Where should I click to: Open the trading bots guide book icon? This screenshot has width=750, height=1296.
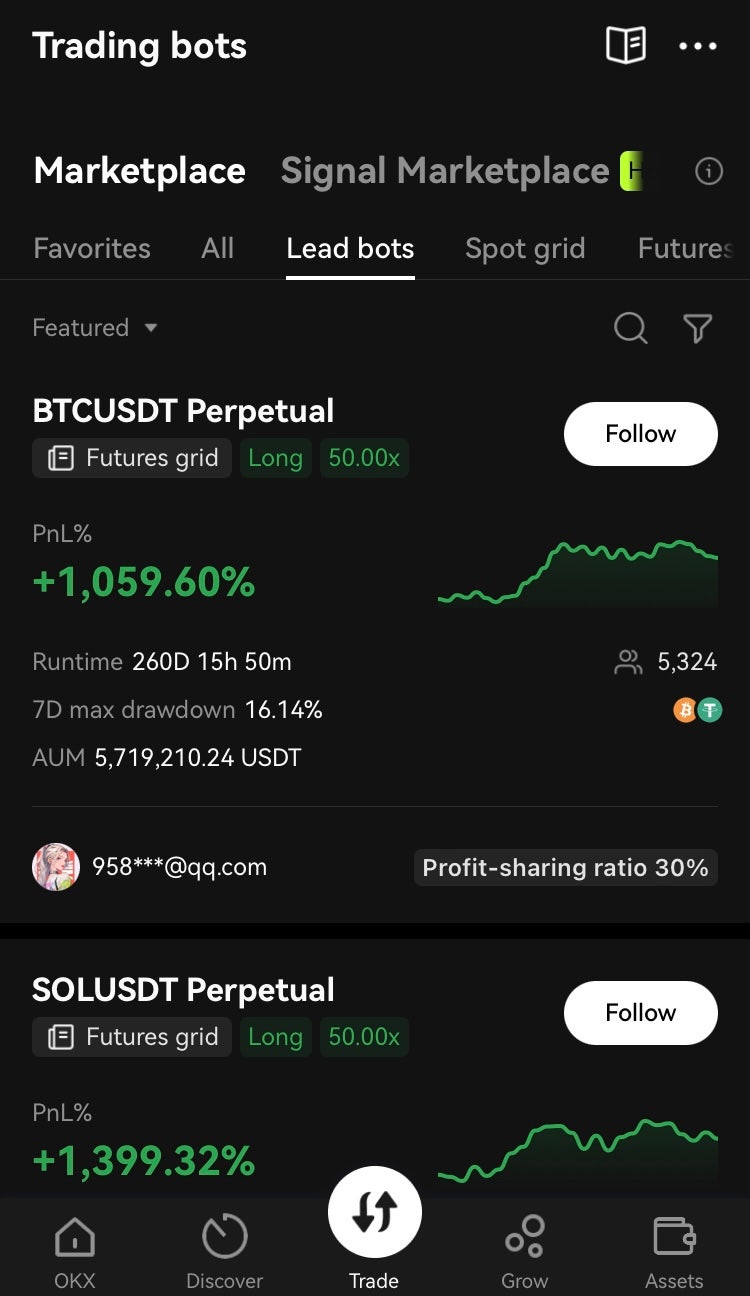coord(625,46)
